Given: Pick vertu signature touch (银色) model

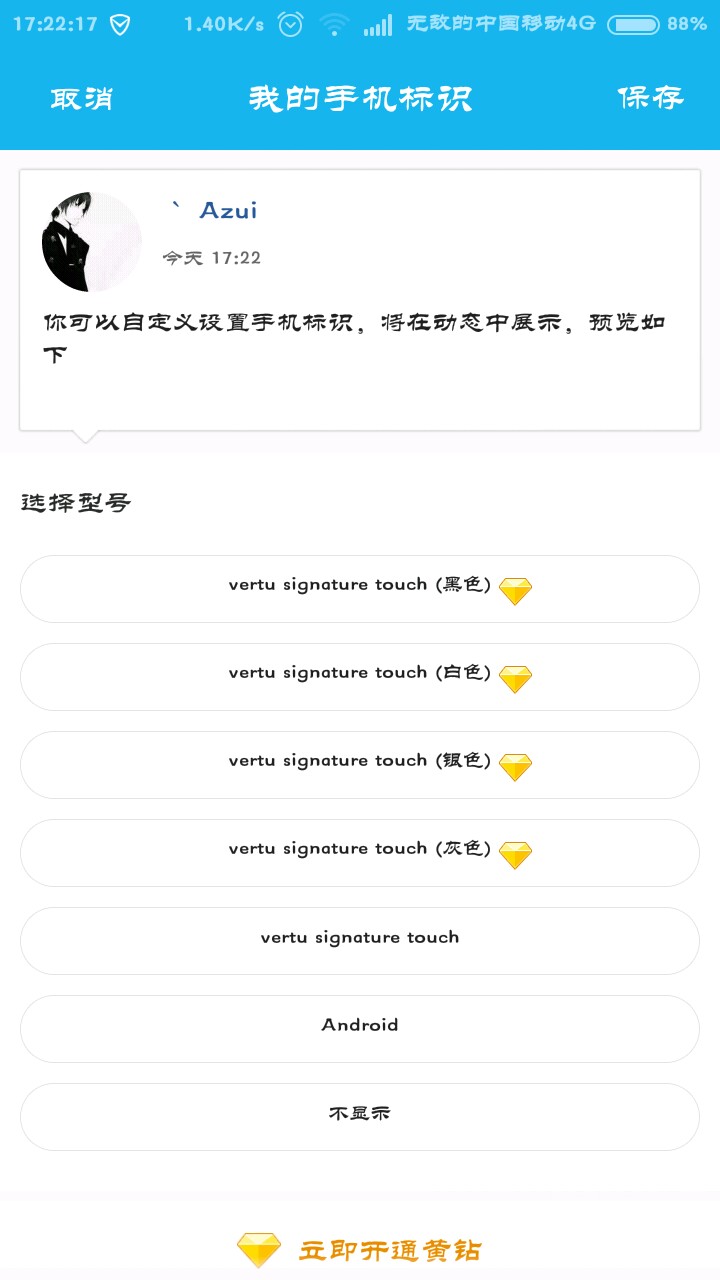Looking at the screenshot, I should (360, 764).
